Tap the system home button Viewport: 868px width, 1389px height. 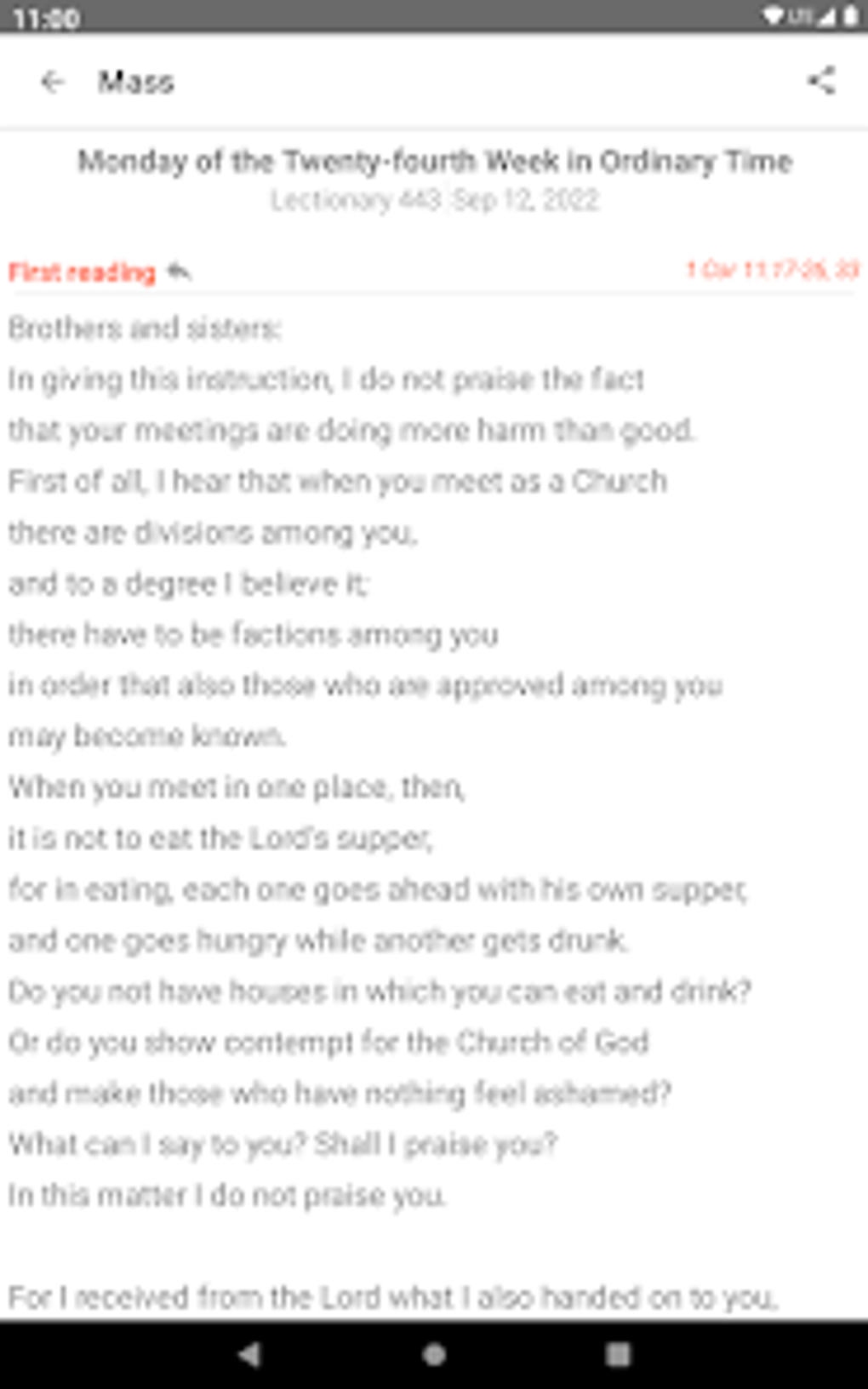[434, 1354]
